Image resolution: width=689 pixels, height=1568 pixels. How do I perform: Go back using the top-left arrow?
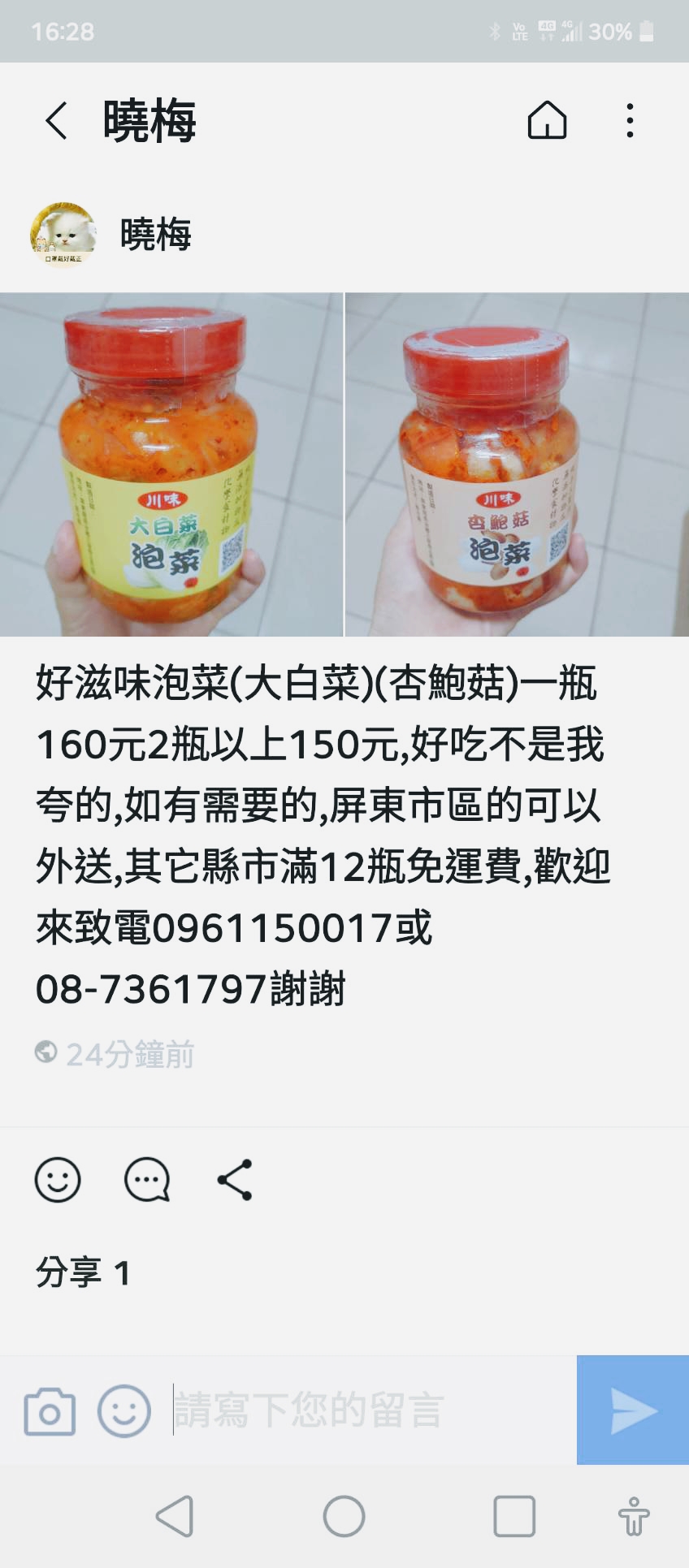55,121
